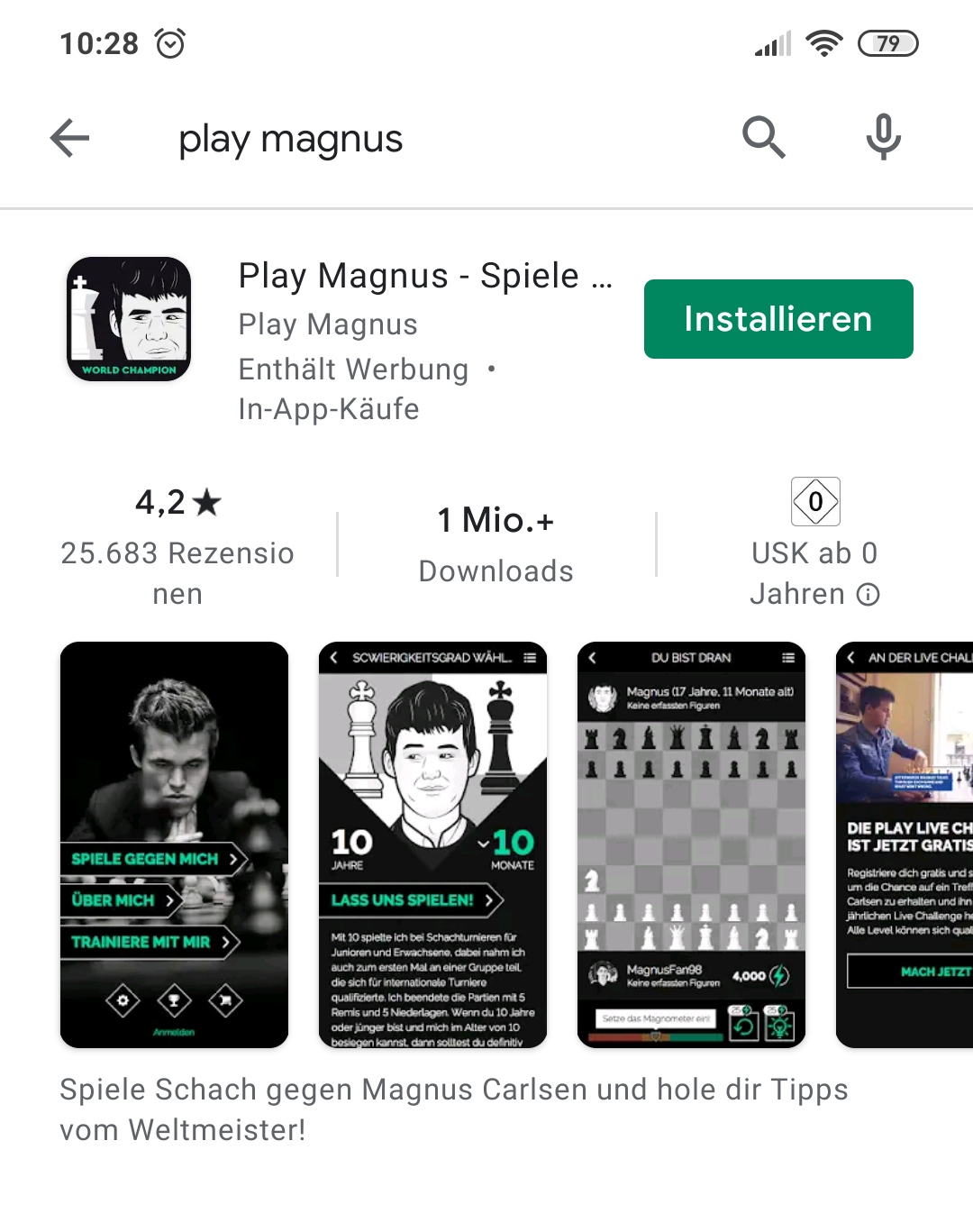
Task: Open the 'Spiele gegen mich' screenshot
Action: pos(174,844)
